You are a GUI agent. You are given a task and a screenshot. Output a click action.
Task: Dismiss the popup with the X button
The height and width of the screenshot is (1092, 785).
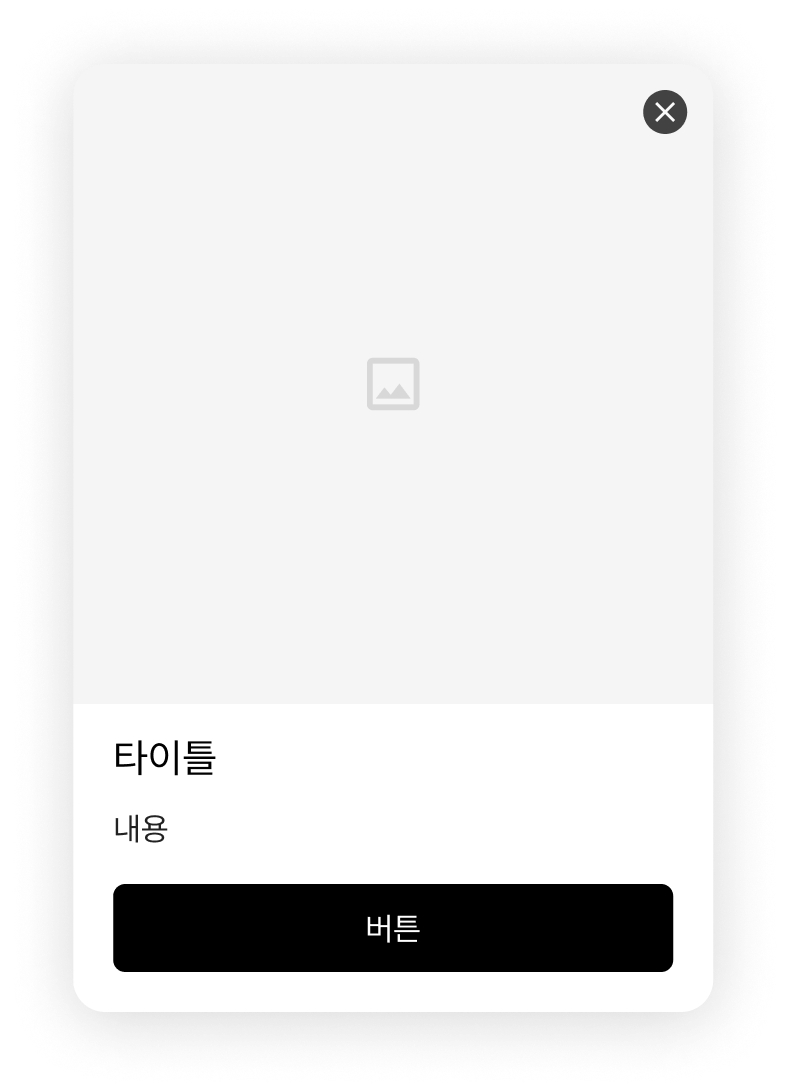pyautogui.click(x=665, y=112)
